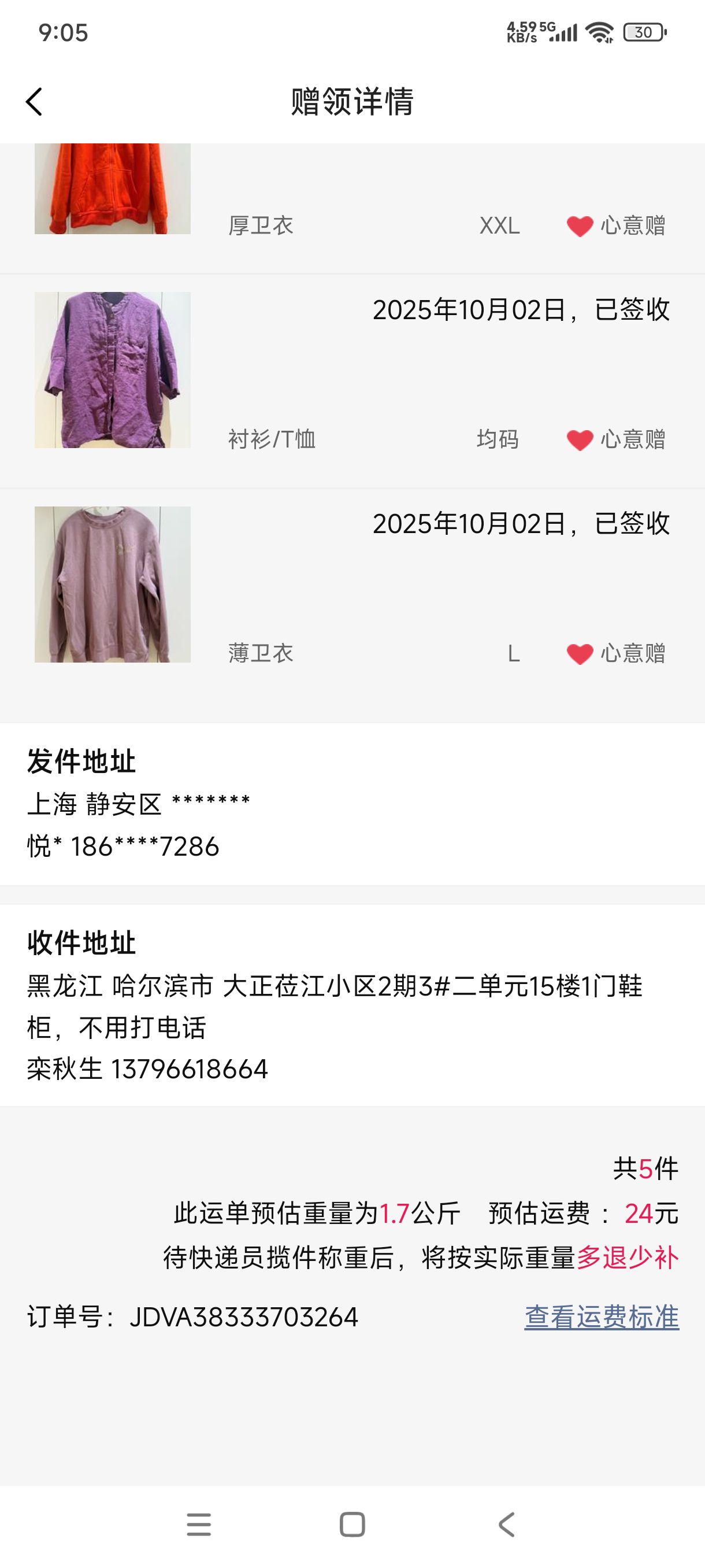Tap the system home button
The width and height of the screenshot is (705, 1568).
[x=352, y=1525]
